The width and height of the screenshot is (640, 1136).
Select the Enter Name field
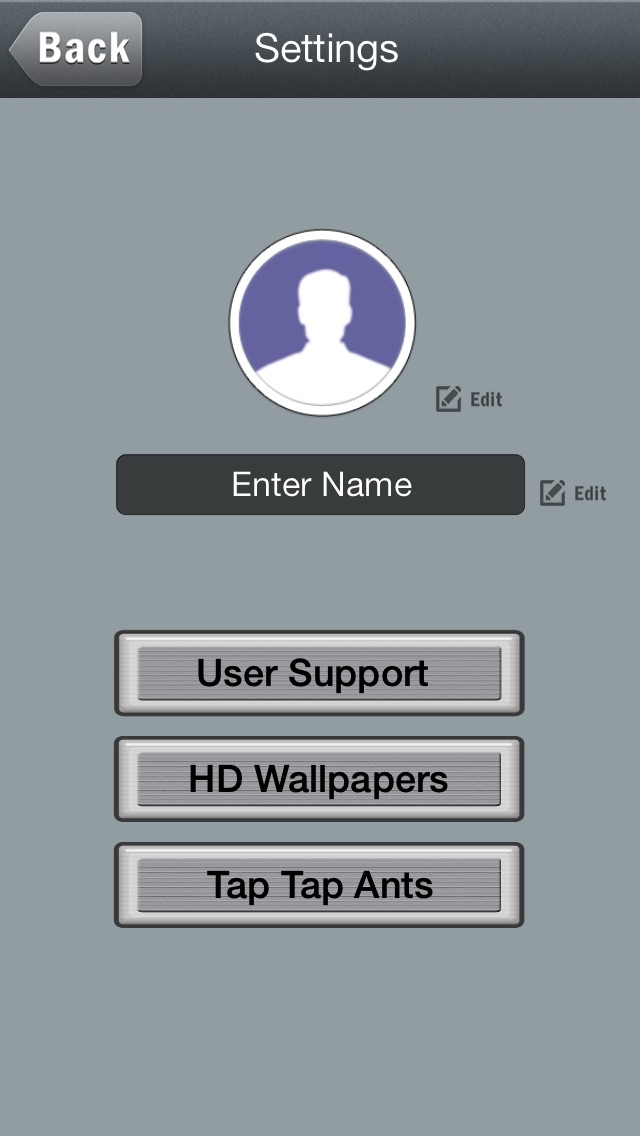pos(320,485)
